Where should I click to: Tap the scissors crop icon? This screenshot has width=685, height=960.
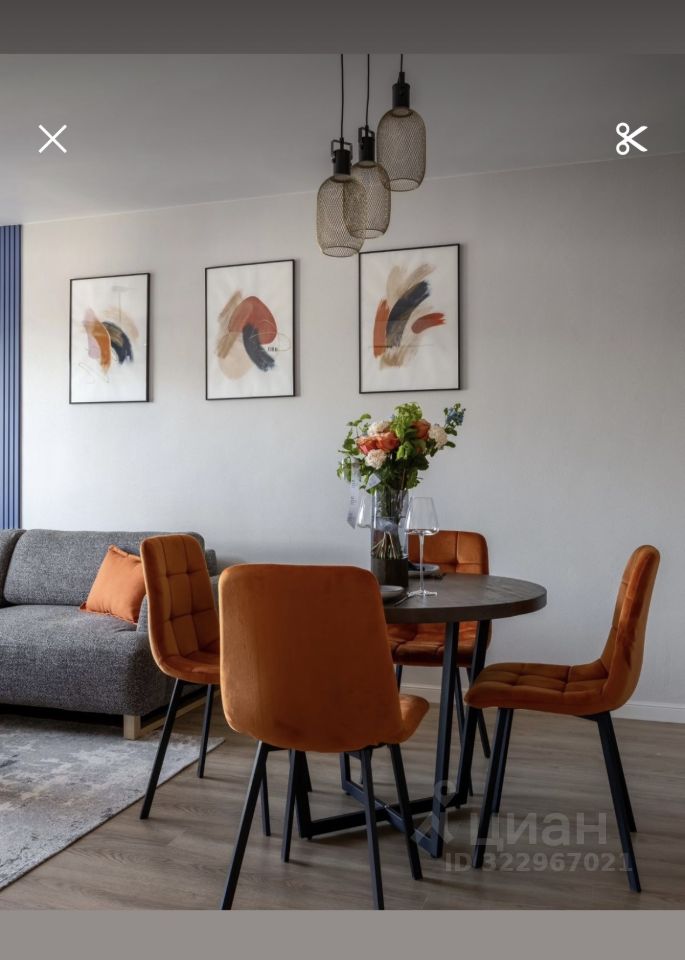click(631, 139)
